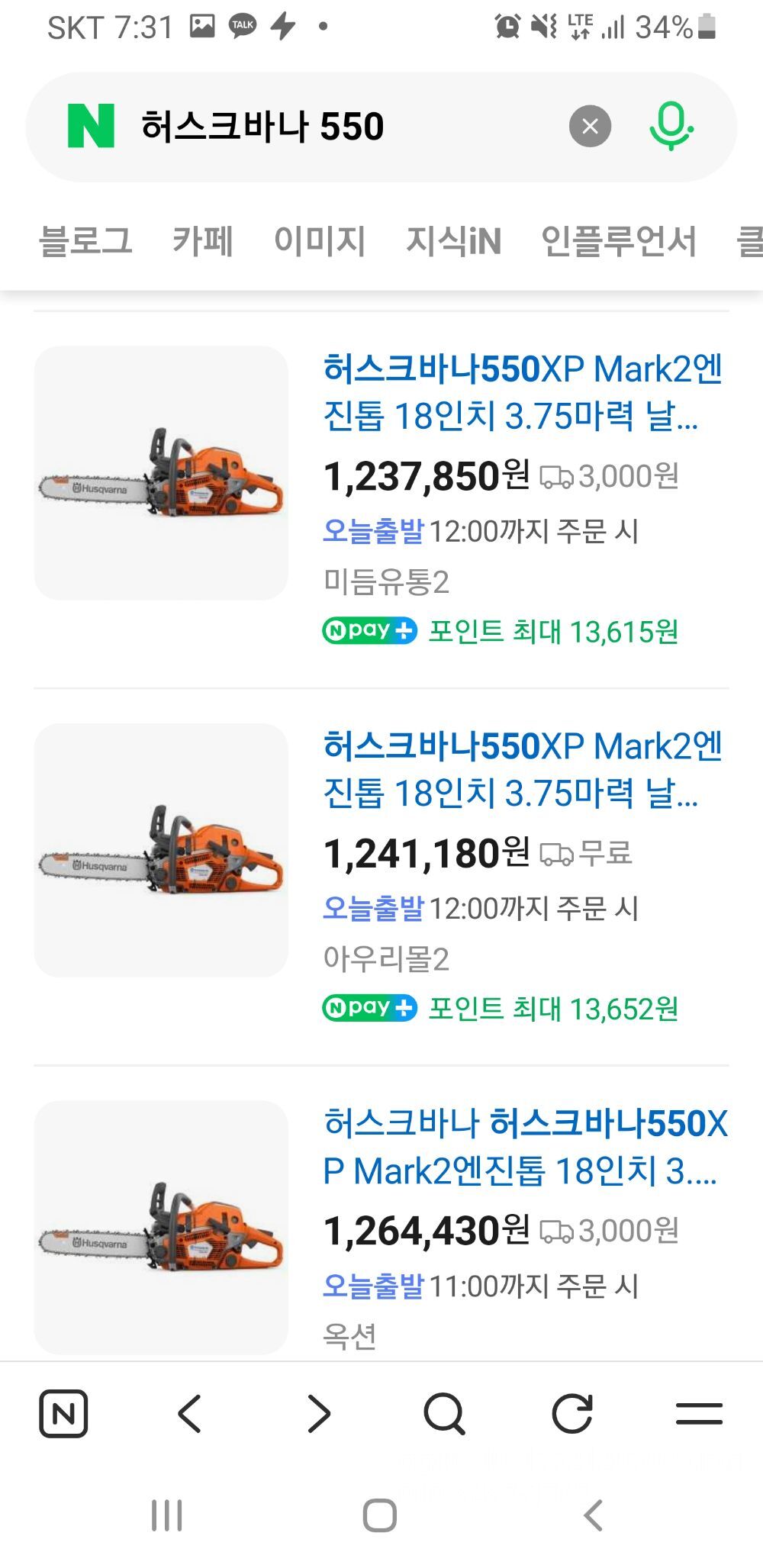This screenshot has width=763, height=1568.
Task: Open the chainsaw image sold by 아우리몰2
Action: (x=161, y=850)
